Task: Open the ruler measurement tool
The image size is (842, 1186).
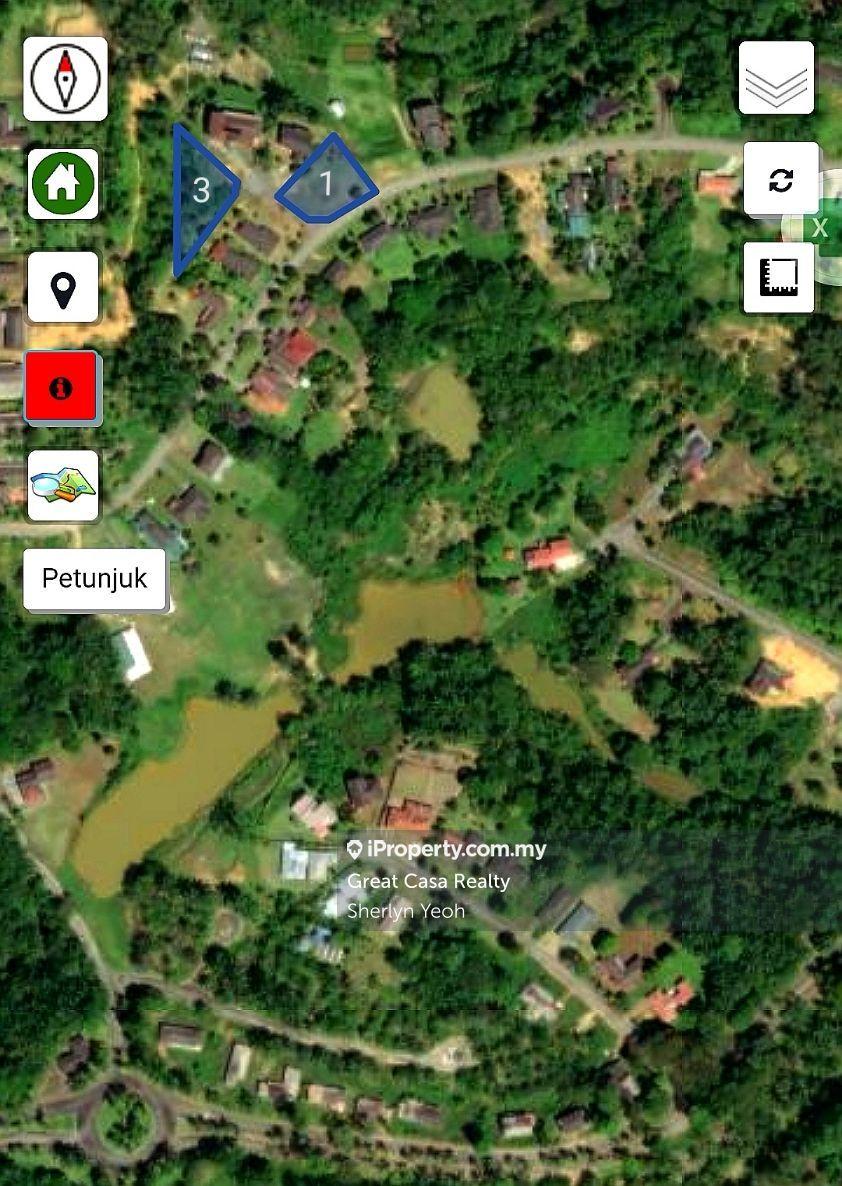Action: pyautogui.click(x=780, y=277)
